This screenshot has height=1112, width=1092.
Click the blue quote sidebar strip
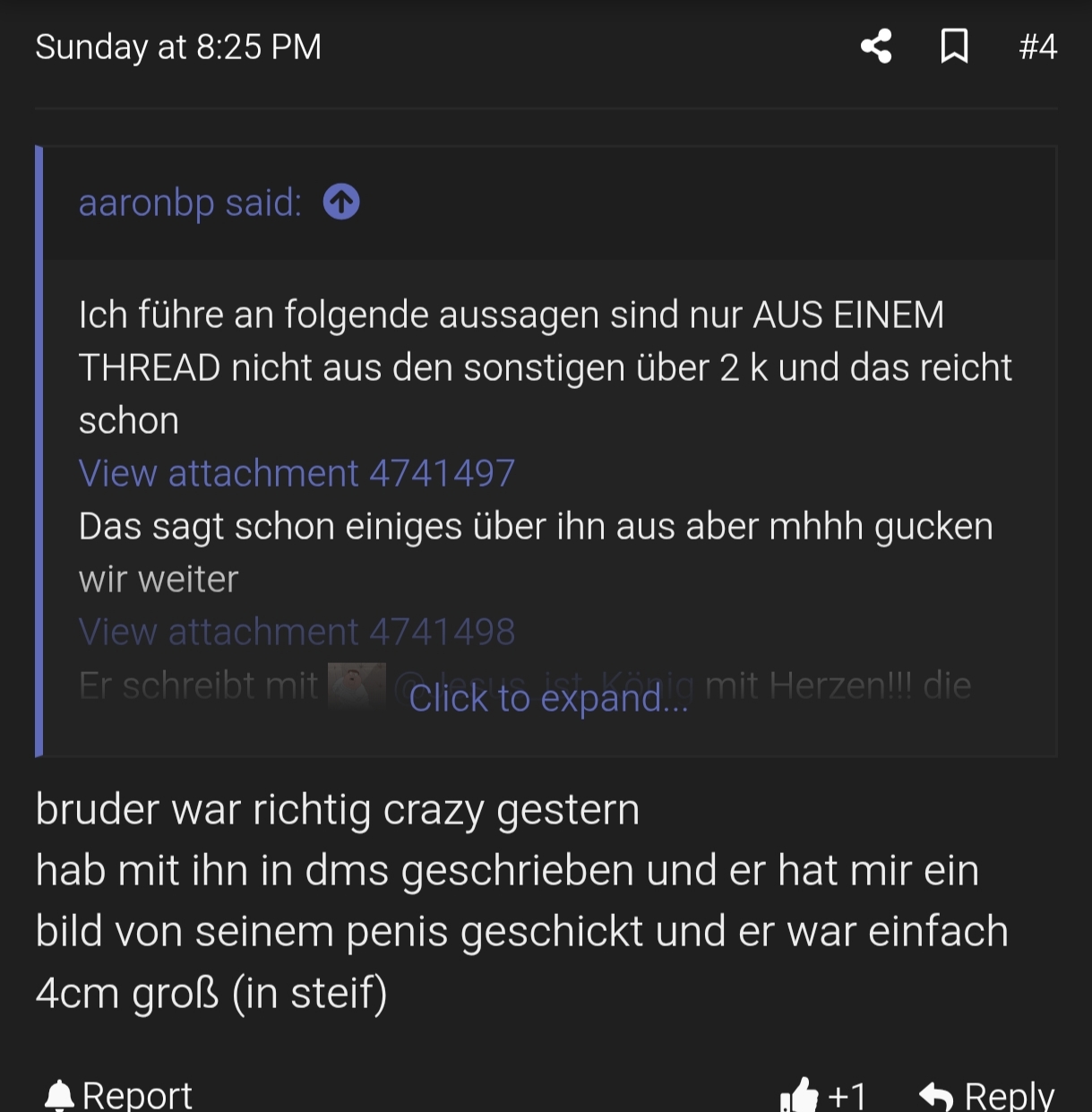point(39,448)
